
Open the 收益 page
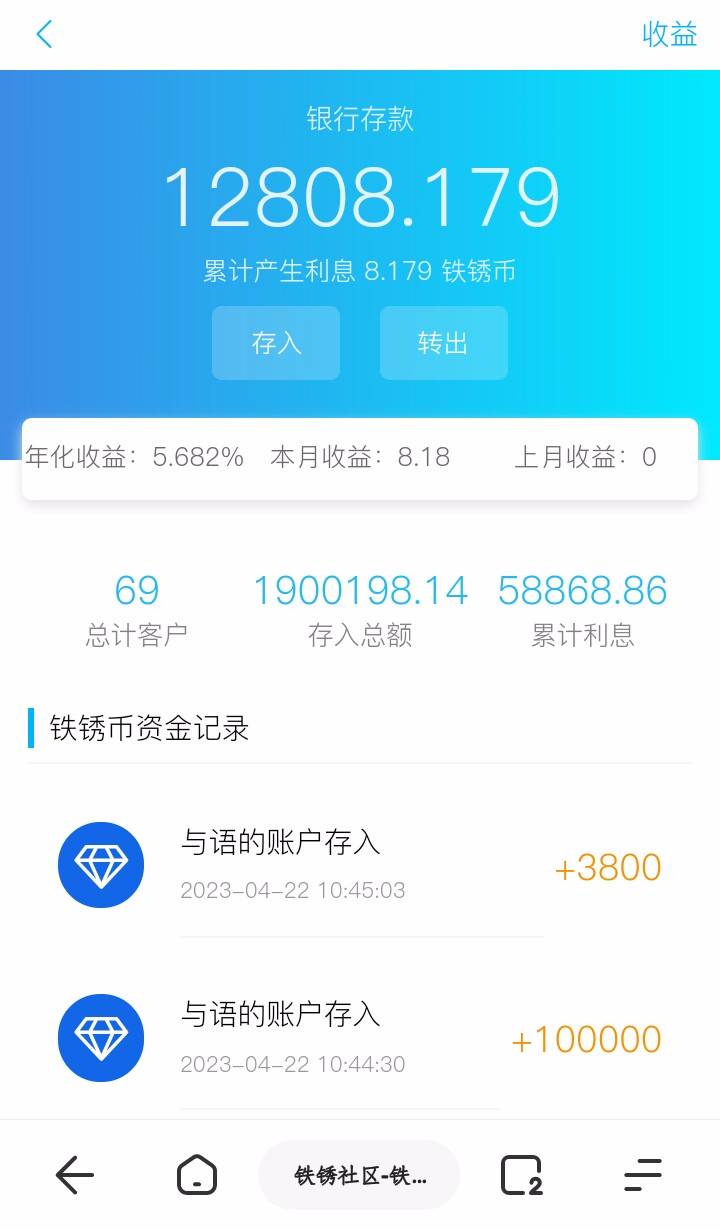pos(669,34)
